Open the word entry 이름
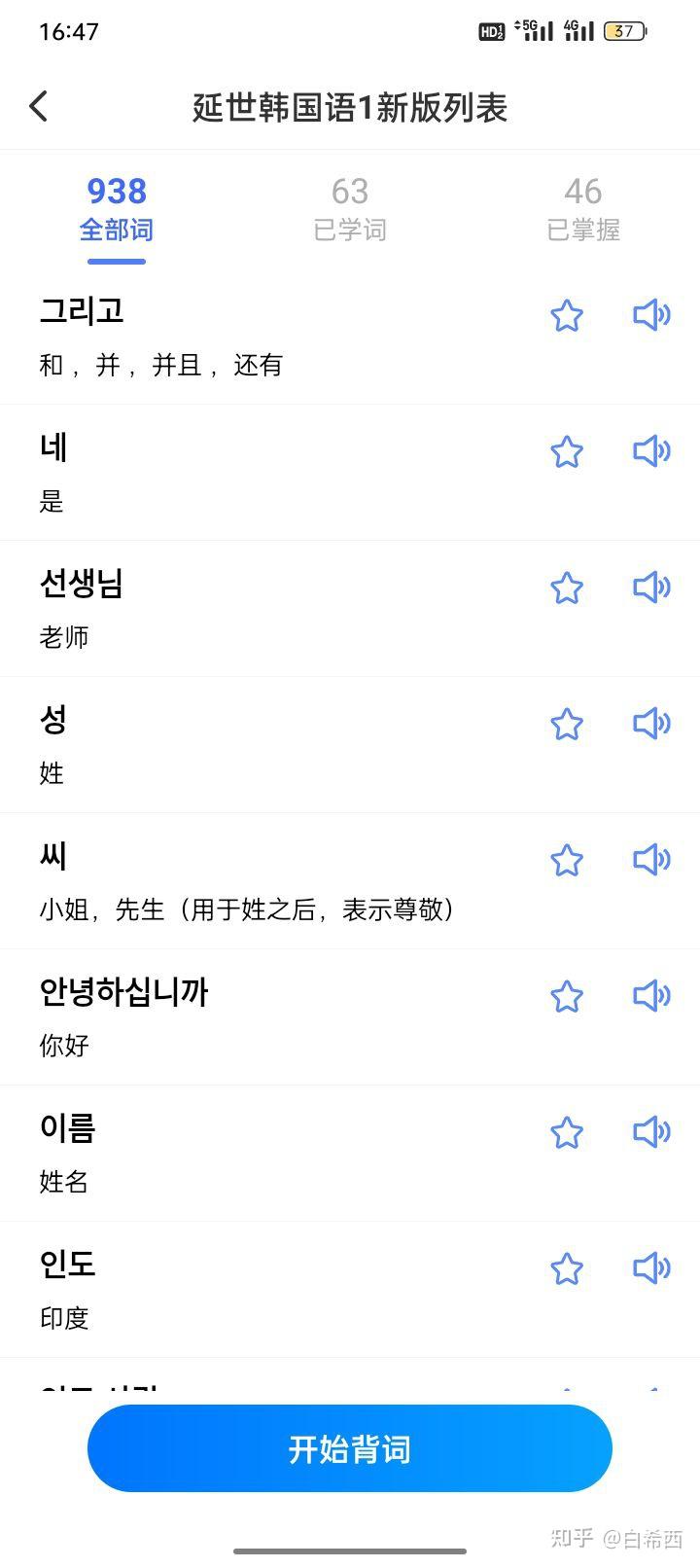This screenshot has width=700, height=1568. pos(350,1154)
